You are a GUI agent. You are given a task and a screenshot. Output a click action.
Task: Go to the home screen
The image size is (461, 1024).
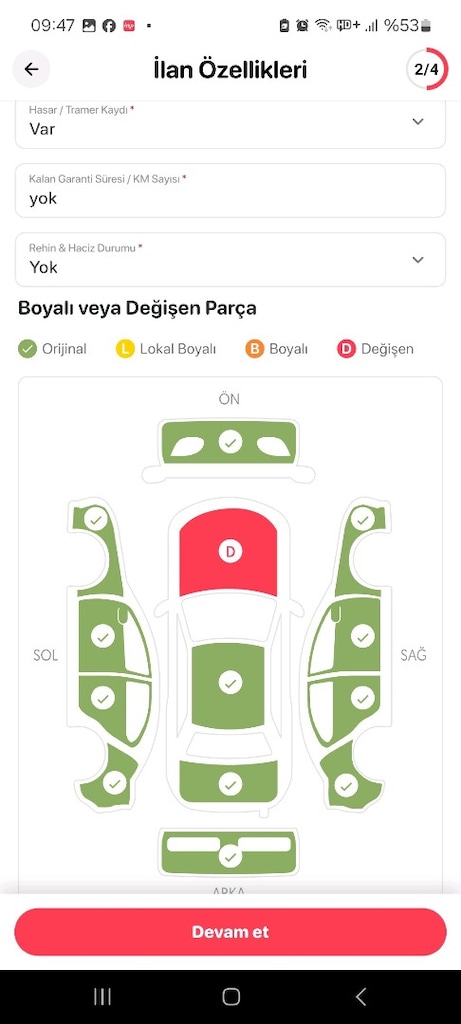click(230, 996)
